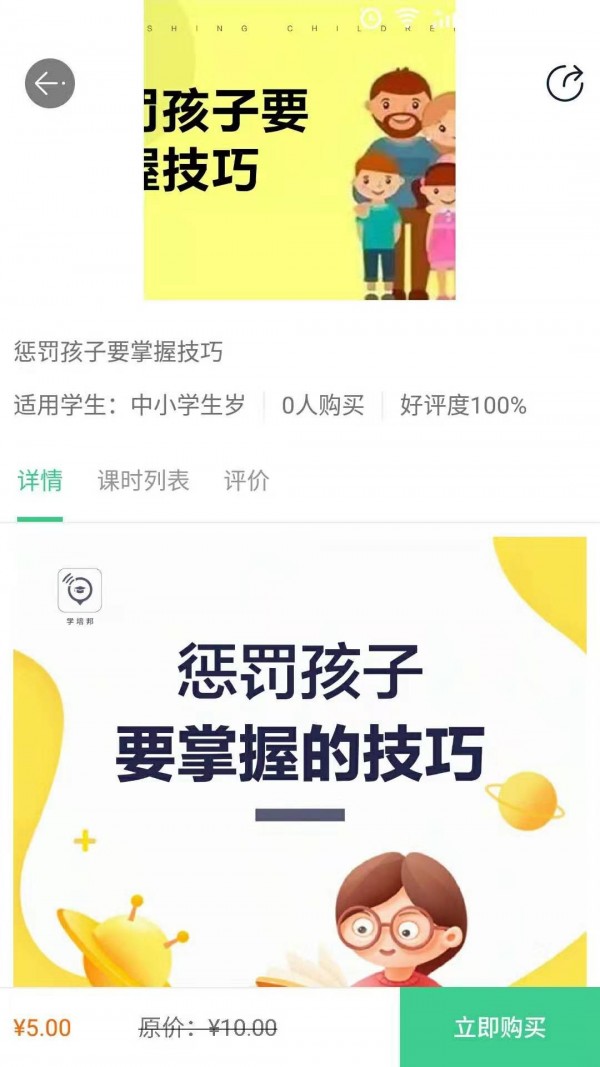Go back using the arrow icon
This screenshot has width=600, height=1067.
[50, 84]
